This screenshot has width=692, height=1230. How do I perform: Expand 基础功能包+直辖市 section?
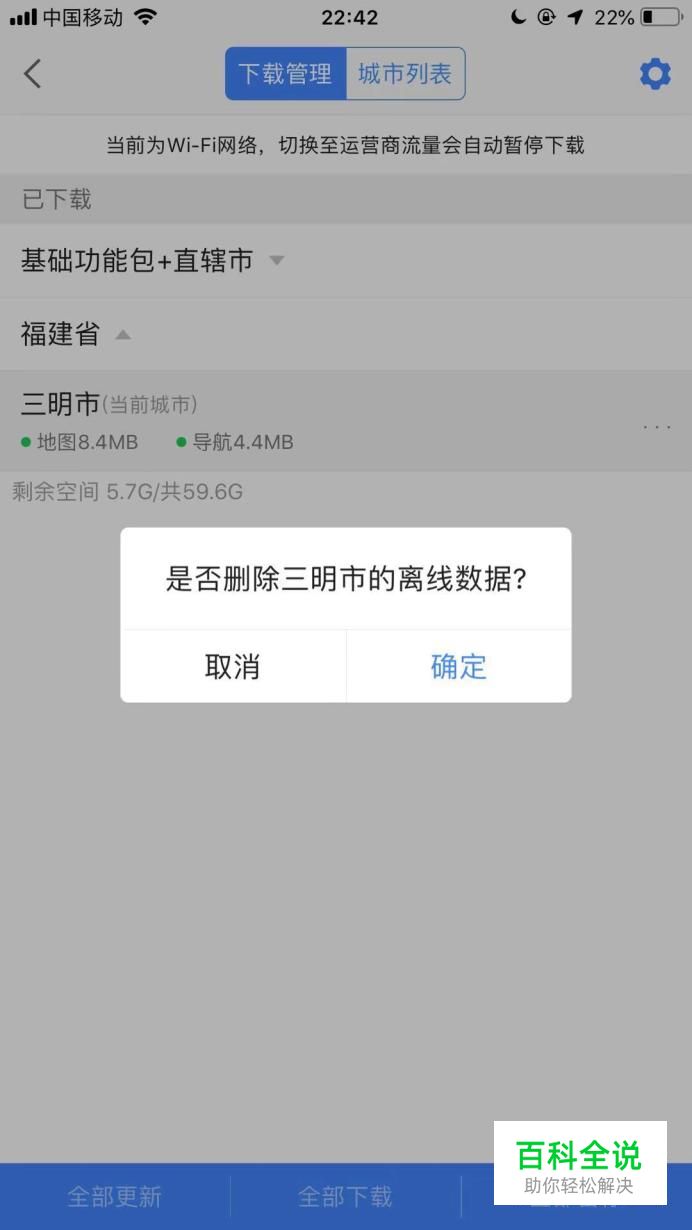click(346, 261)
